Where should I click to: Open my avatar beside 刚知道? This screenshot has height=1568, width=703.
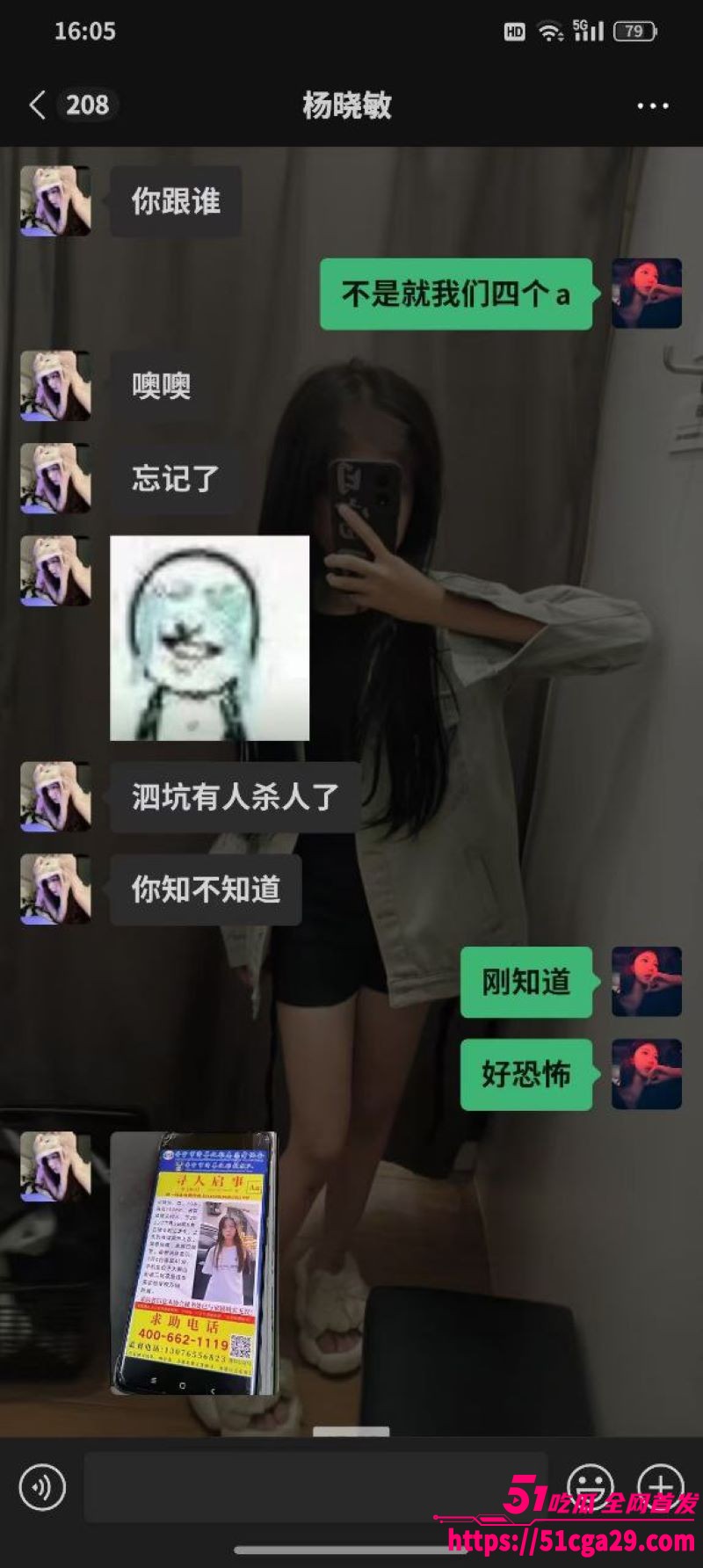(x=646, y=982)
